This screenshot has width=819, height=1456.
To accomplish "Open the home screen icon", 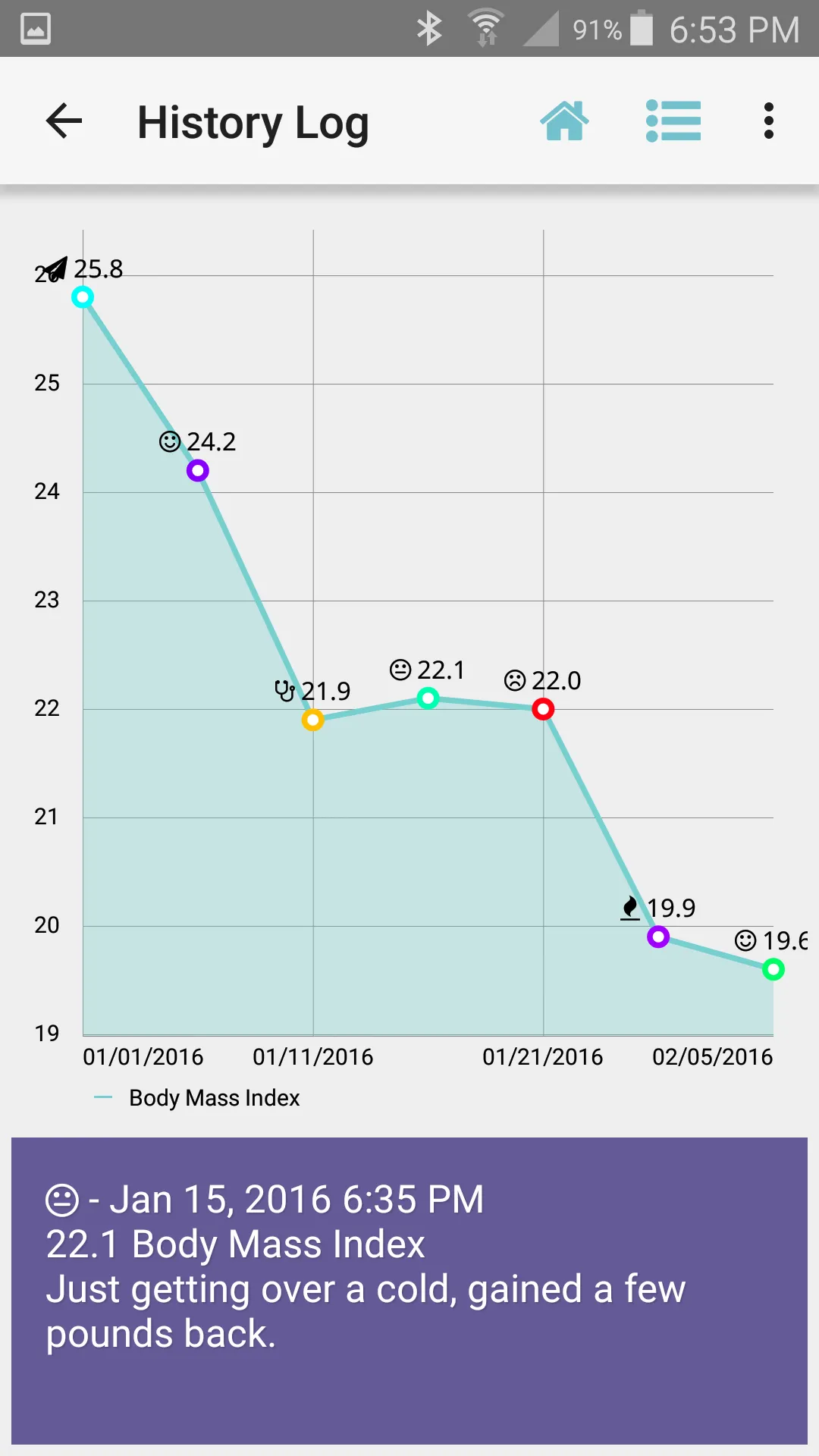I will (564, 121).
